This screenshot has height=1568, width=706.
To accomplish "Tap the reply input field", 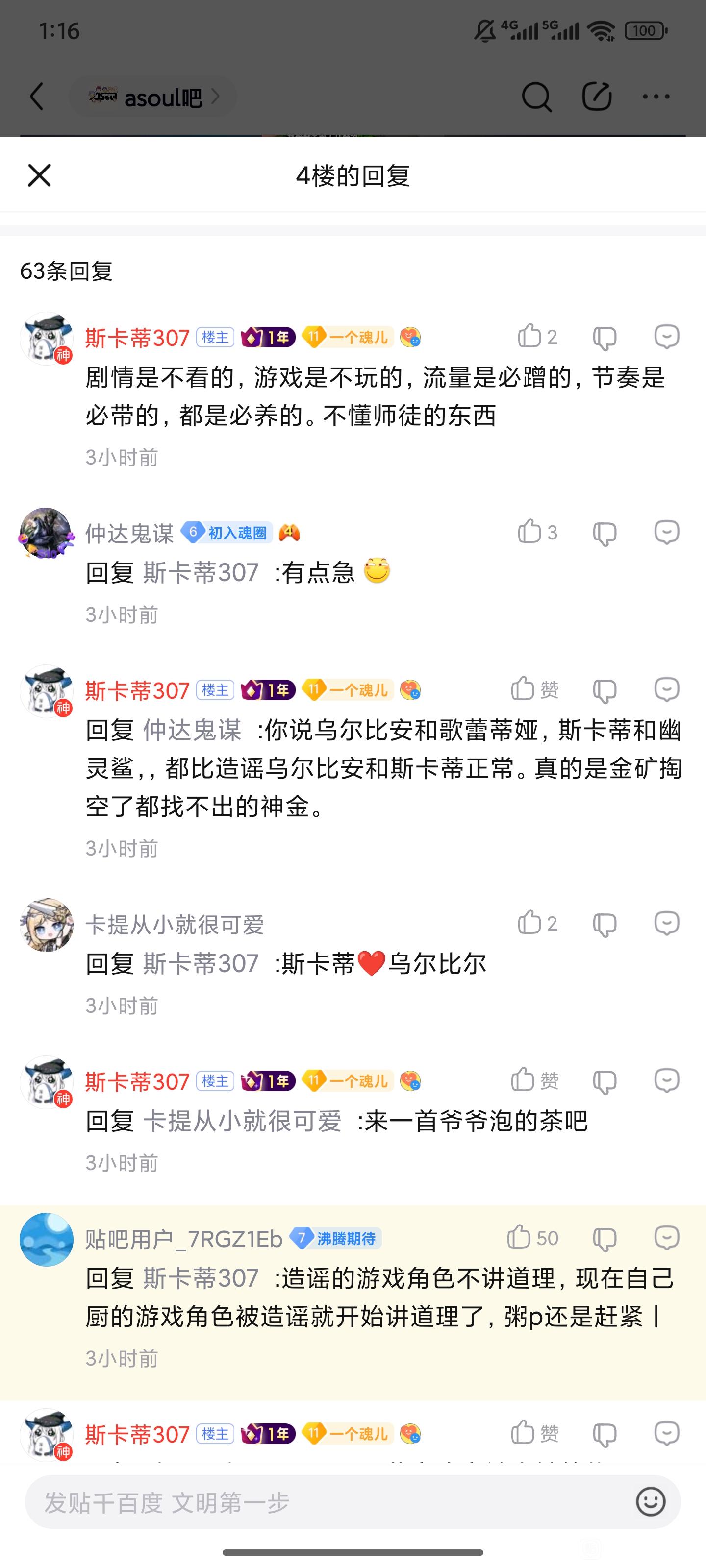I will (329, 1502).
